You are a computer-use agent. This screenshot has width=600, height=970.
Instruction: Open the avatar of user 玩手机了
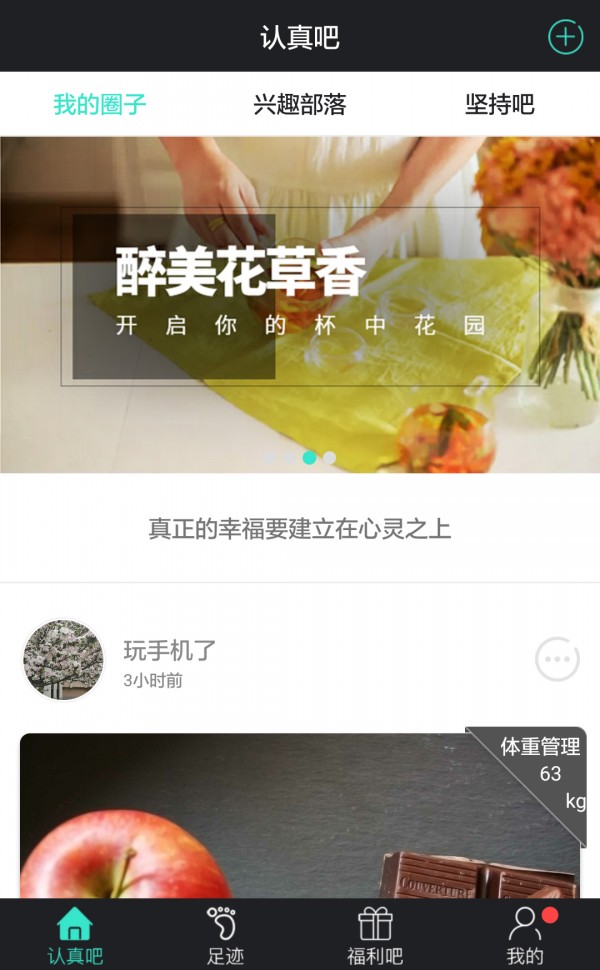pos(63,660)
